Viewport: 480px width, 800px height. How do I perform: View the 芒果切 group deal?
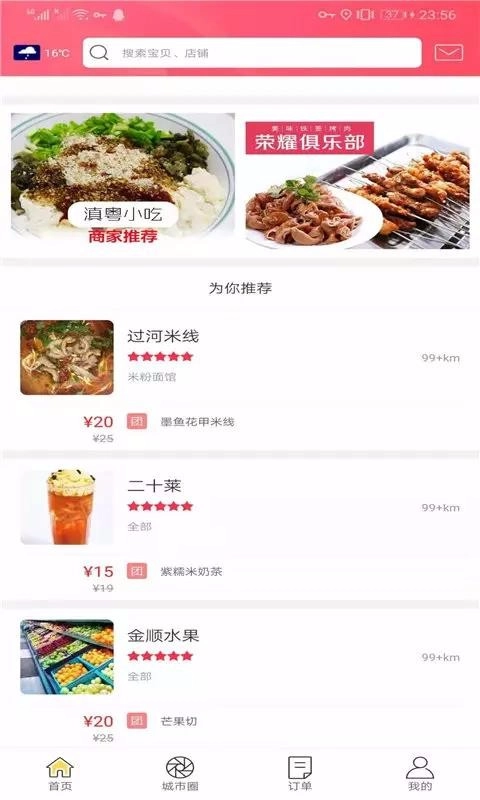pyautogui.click(x=179, y=721)
